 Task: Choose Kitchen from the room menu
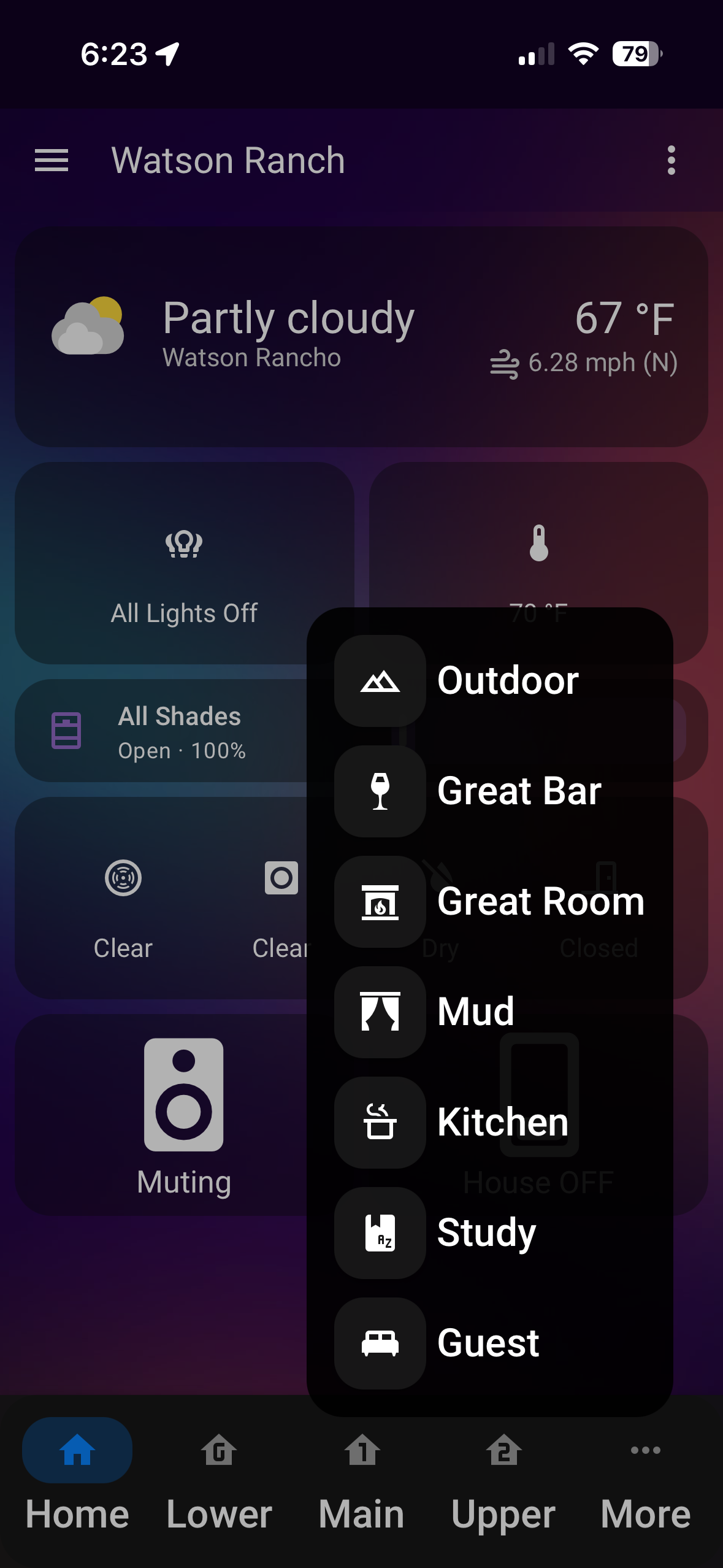click(502, 1122)
